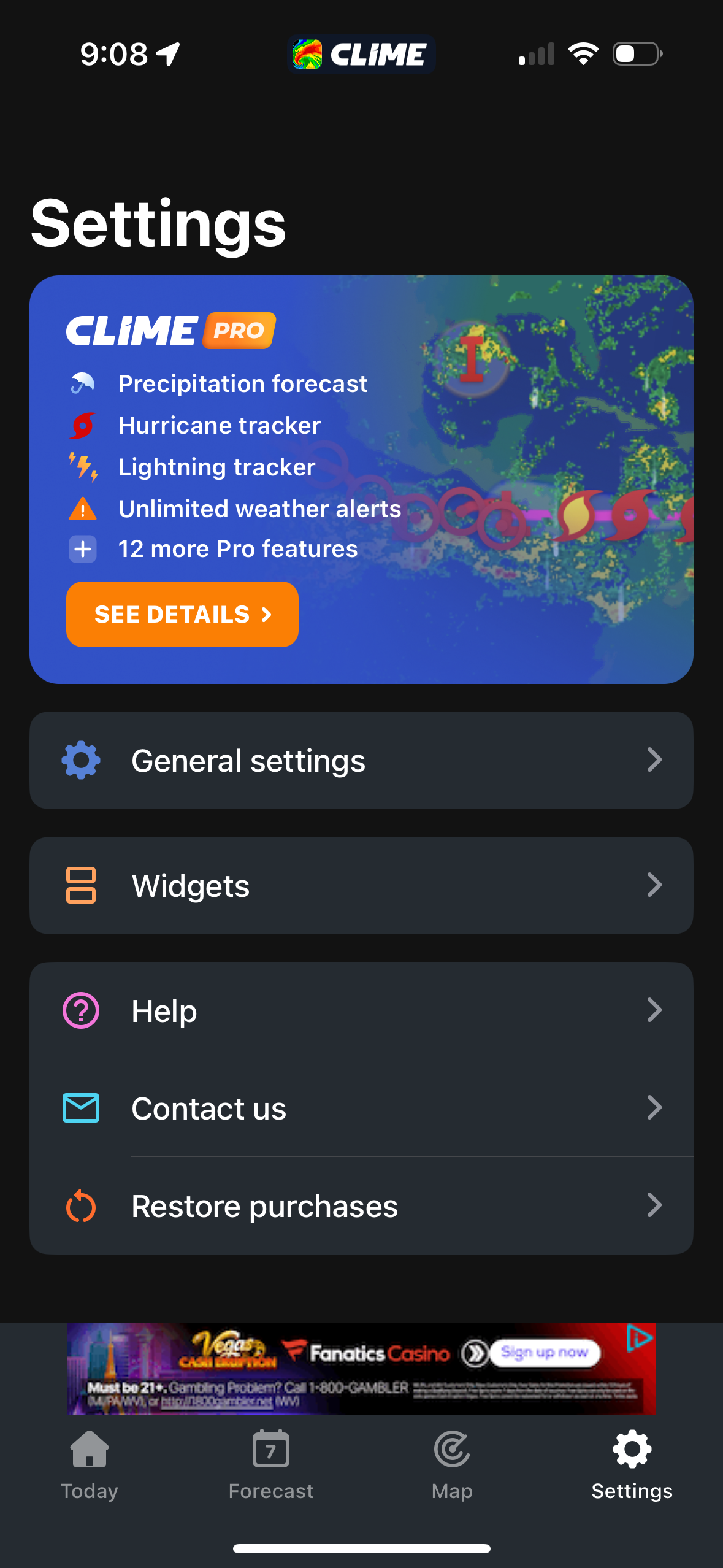Open Help using its right arrow
The width and height of the screenshot is (723, 1568).
(656, 1010)
